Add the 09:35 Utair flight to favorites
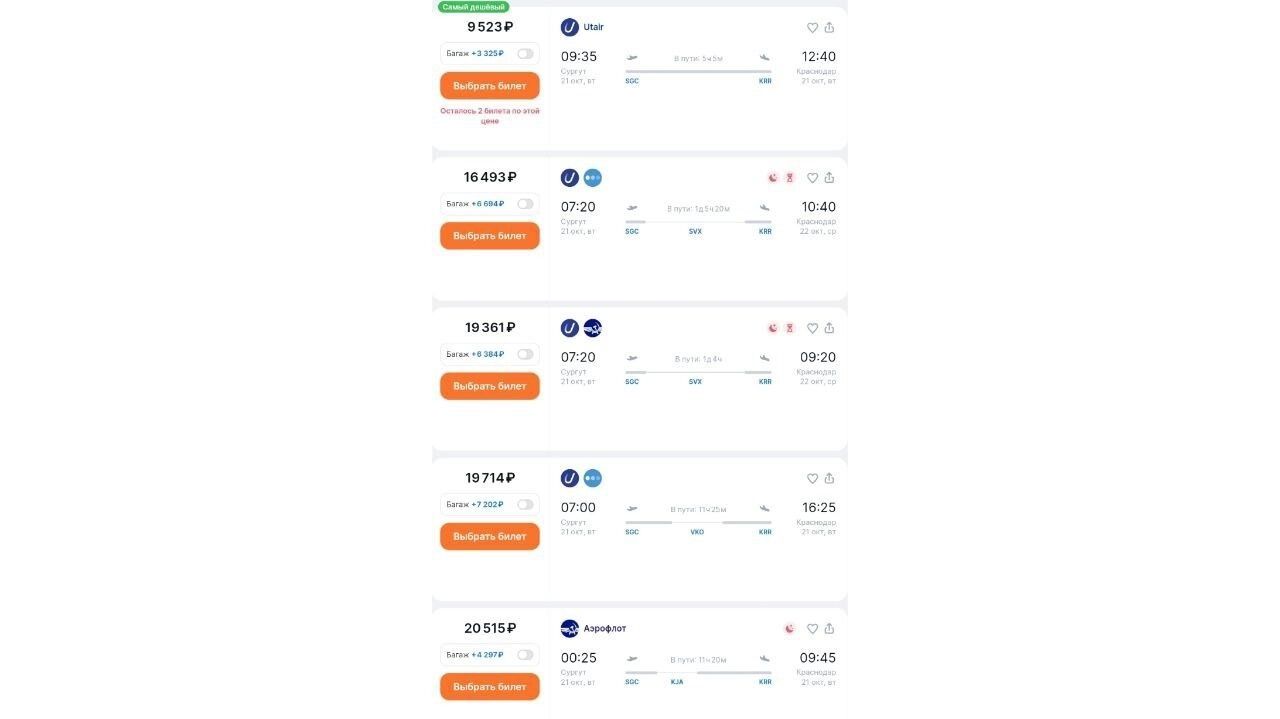The height and width of the screenshot is (719, 1280). [812, 28]
